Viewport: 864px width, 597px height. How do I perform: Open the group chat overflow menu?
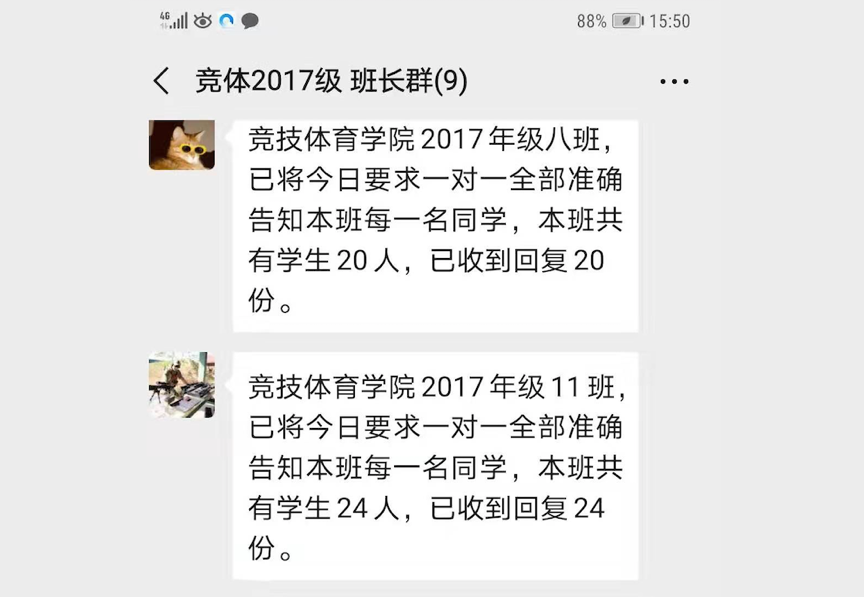[x=674, y=82]
